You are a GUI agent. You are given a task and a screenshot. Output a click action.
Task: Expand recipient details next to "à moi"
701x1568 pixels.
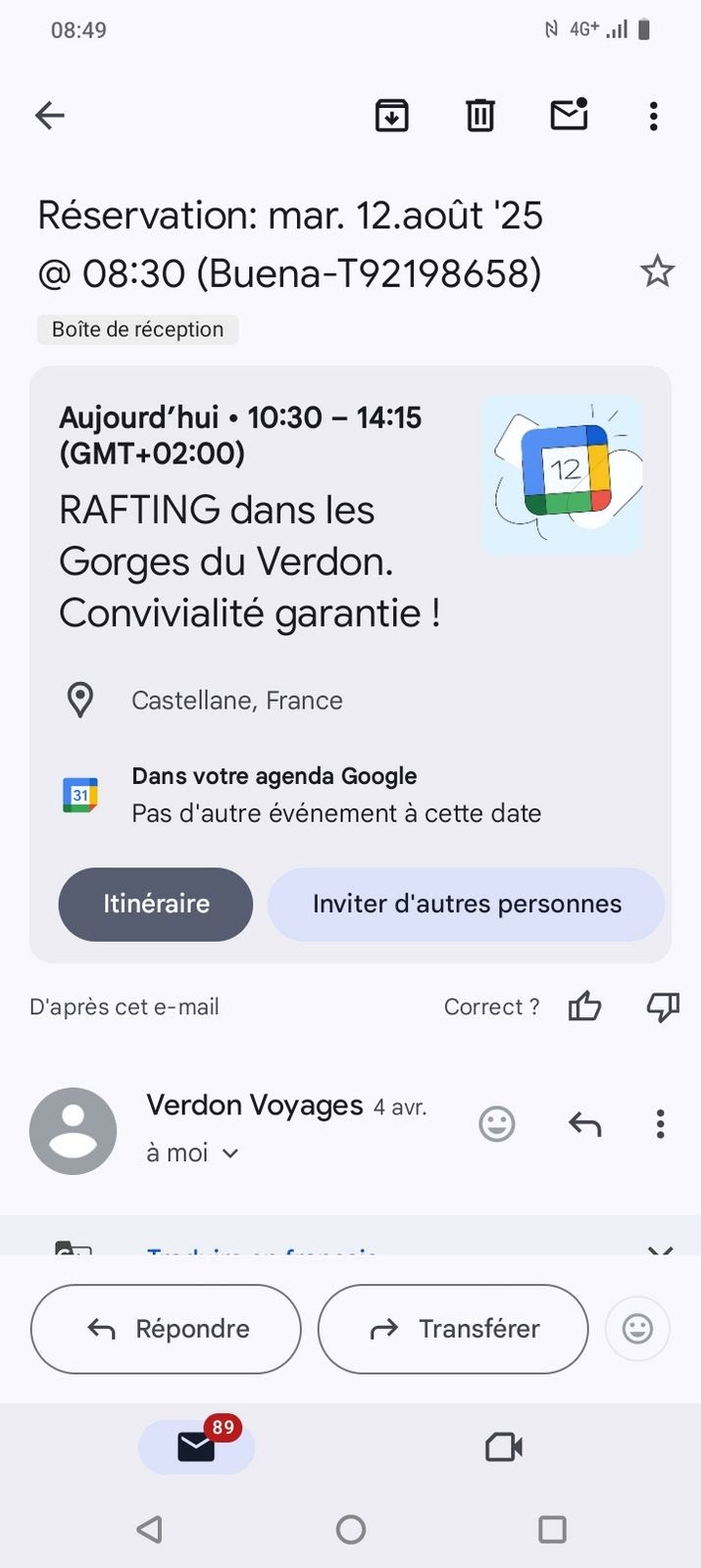pyautogui.click(x=230, y=1153)
